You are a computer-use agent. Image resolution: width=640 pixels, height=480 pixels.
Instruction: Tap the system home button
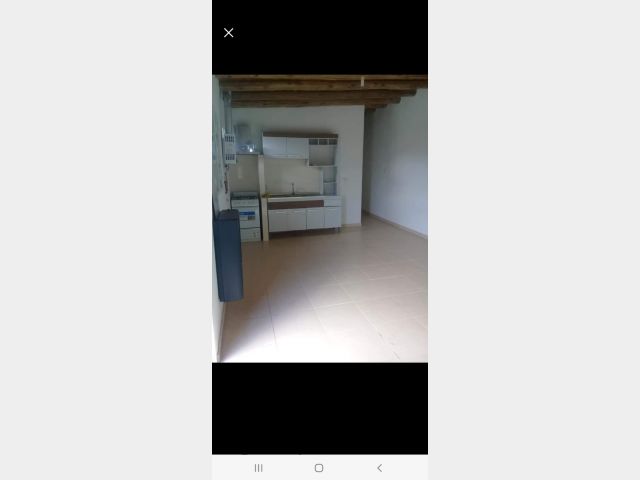click(319, 468)
